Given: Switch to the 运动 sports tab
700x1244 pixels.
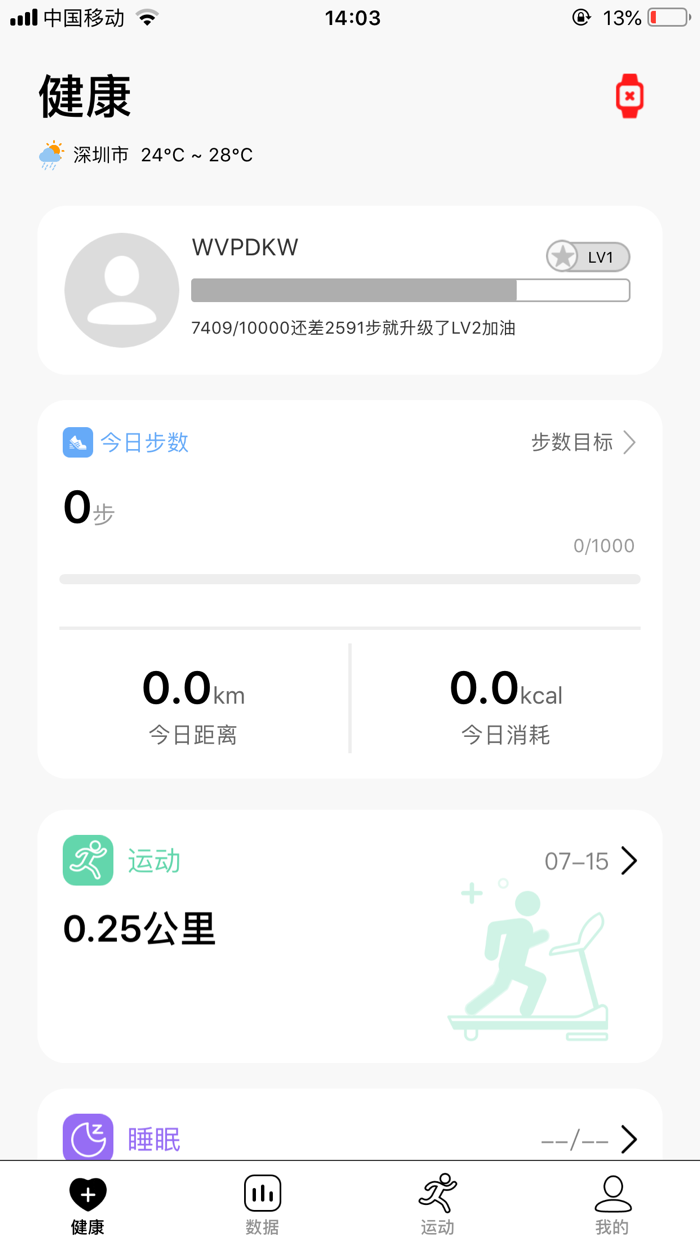Looking at the screenshot, I should 437,1205.
